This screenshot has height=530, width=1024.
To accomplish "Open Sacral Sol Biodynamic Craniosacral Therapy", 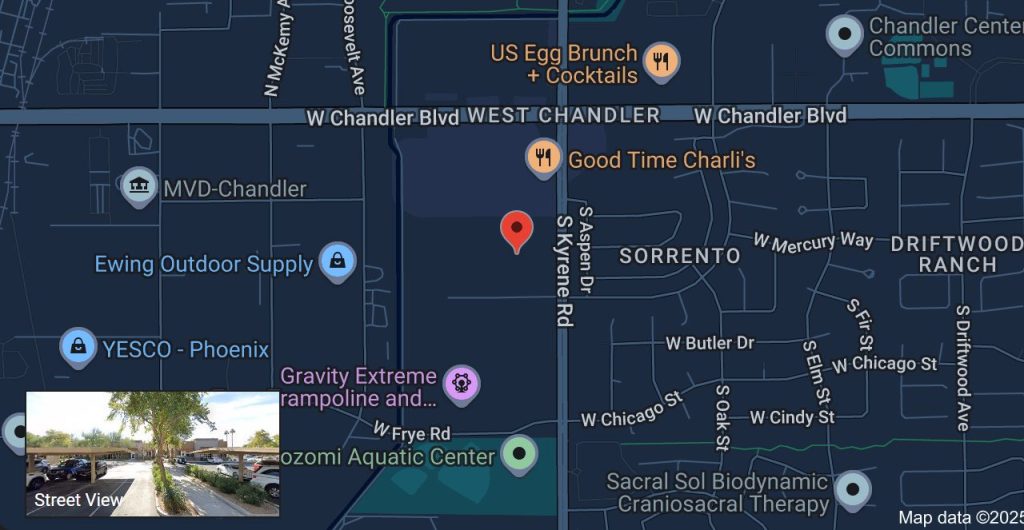I will 852,490.
